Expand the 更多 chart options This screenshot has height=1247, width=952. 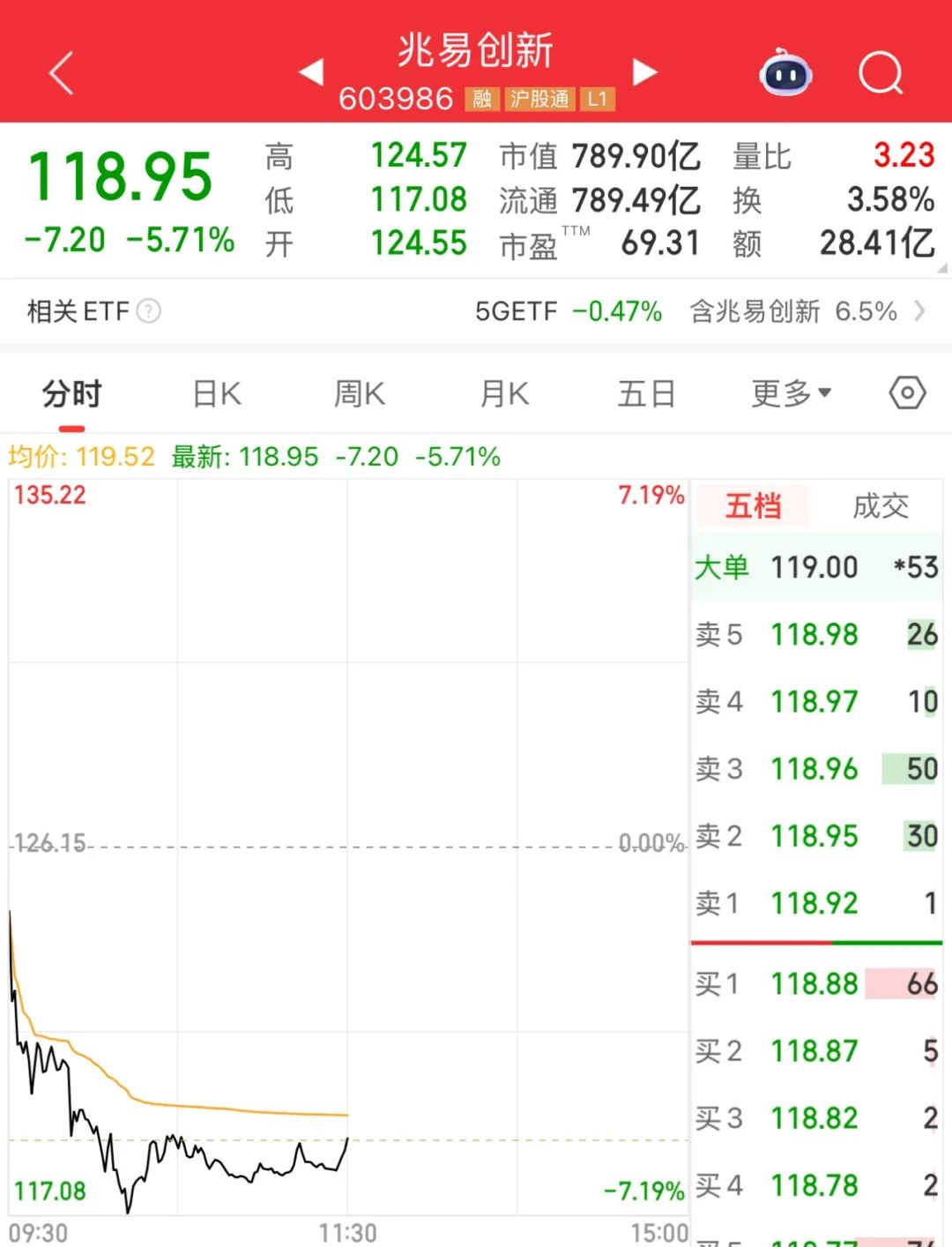click(791, 394)
